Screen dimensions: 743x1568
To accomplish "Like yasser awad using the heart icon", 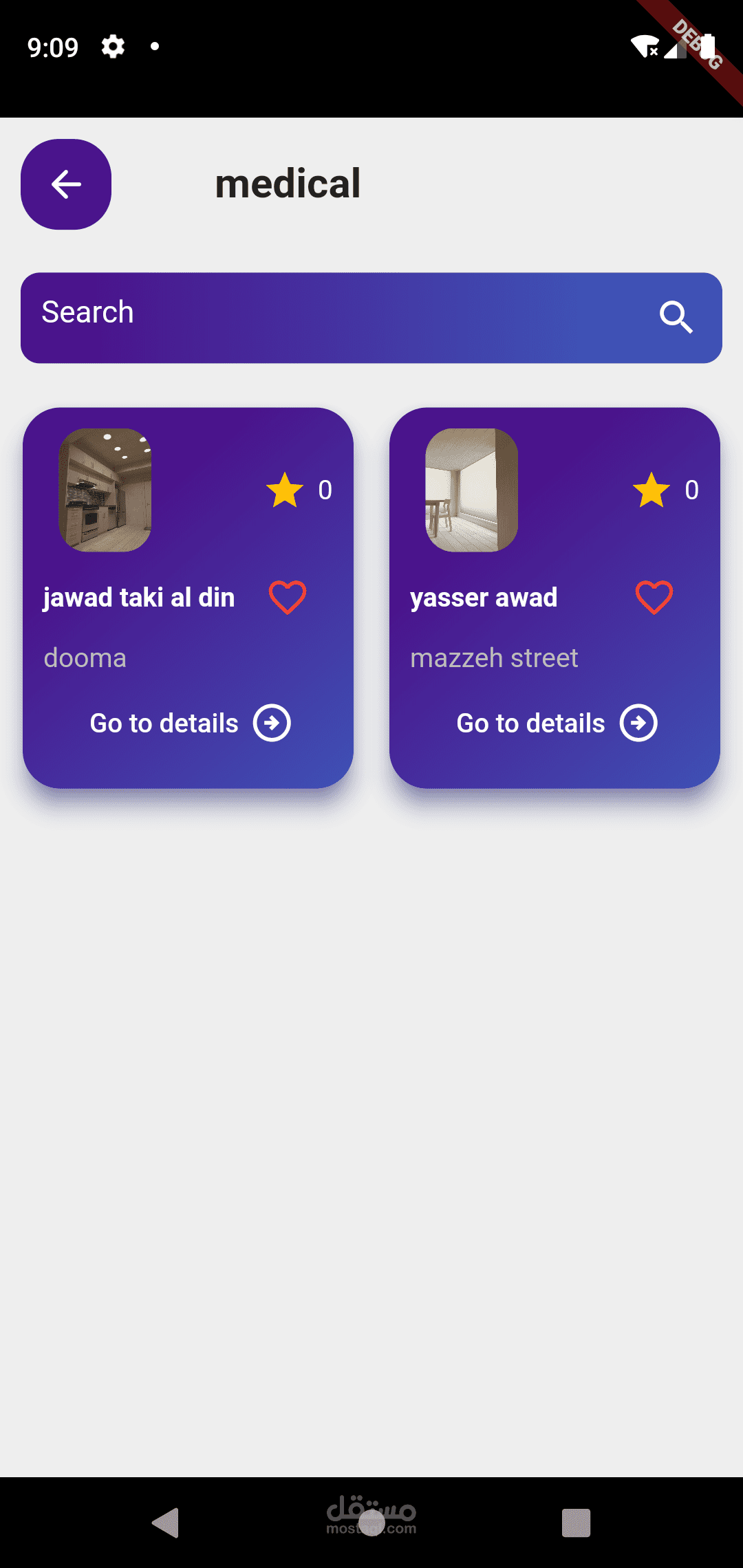I will 654,597.
